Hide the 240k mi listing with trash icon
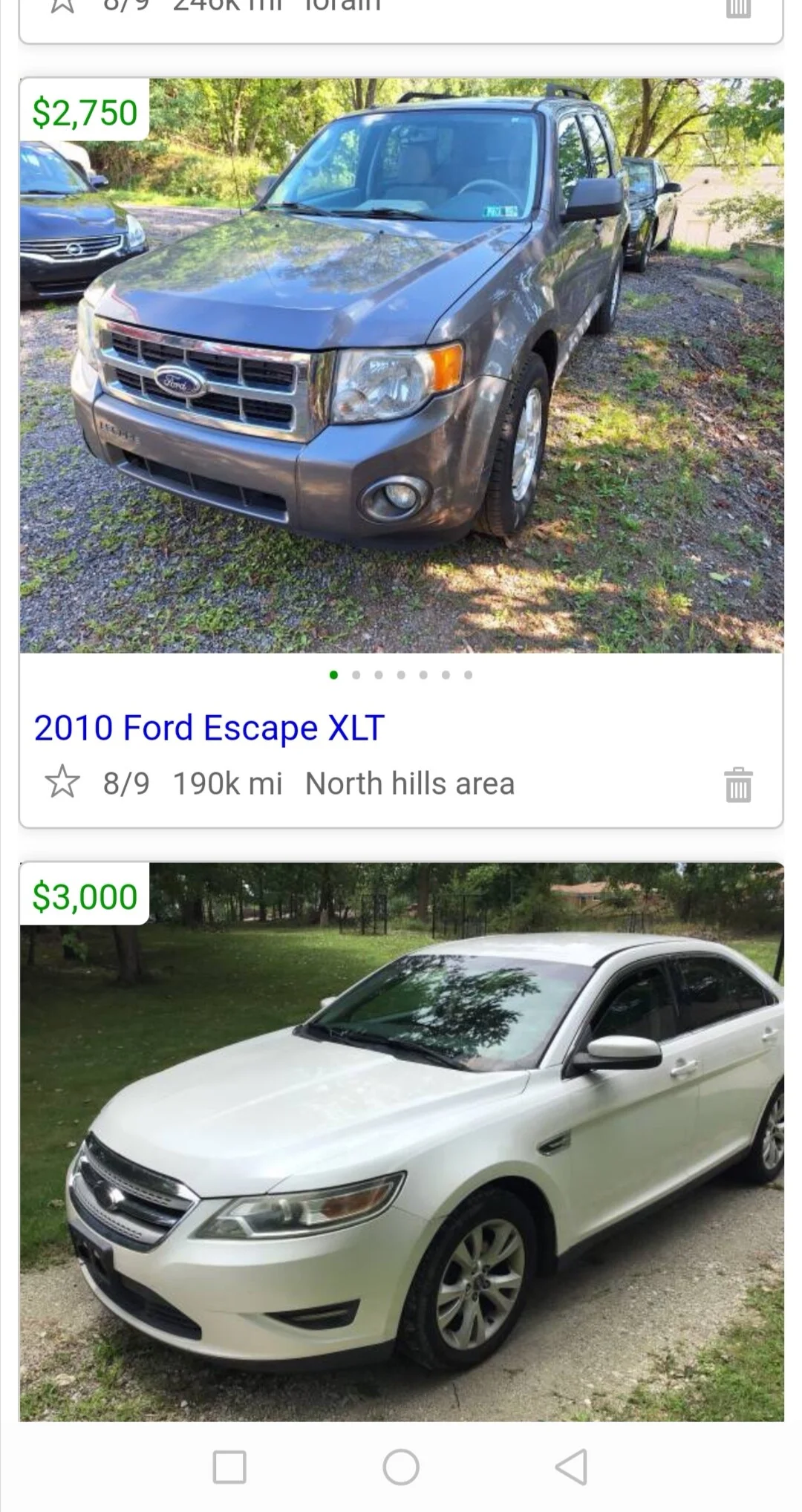 [x=738, y=7]
